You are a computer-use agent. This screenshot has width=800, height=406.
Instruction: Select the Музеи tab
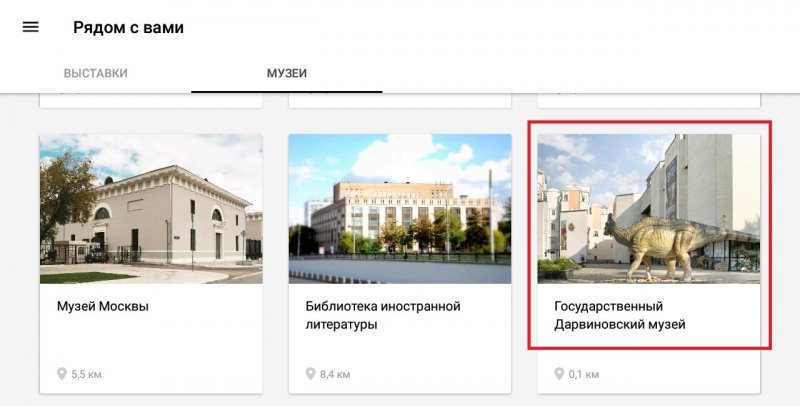pyautogui.click(x=286, y=73)
